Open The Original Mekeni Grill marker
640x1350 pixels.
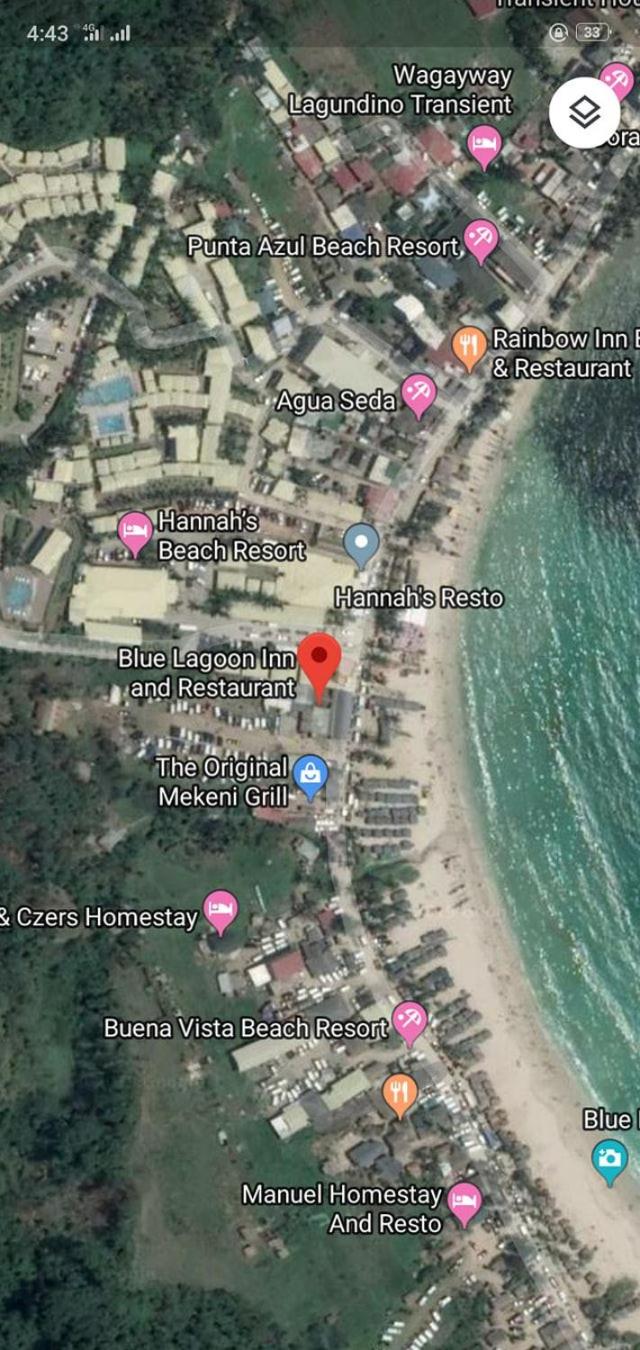pyautogui.click(x=311, y=777)
